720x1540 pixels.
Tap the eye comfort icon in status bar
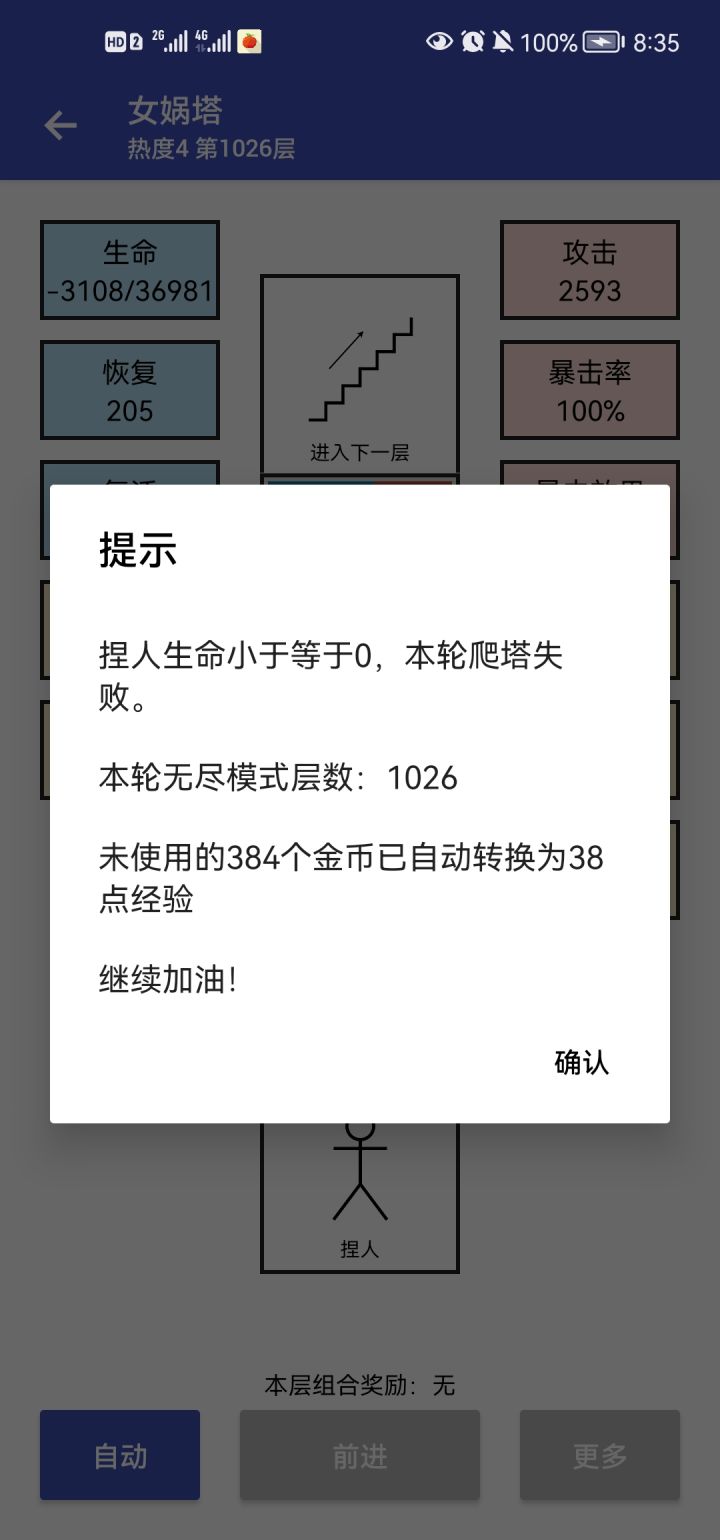[x=438, y=42]
